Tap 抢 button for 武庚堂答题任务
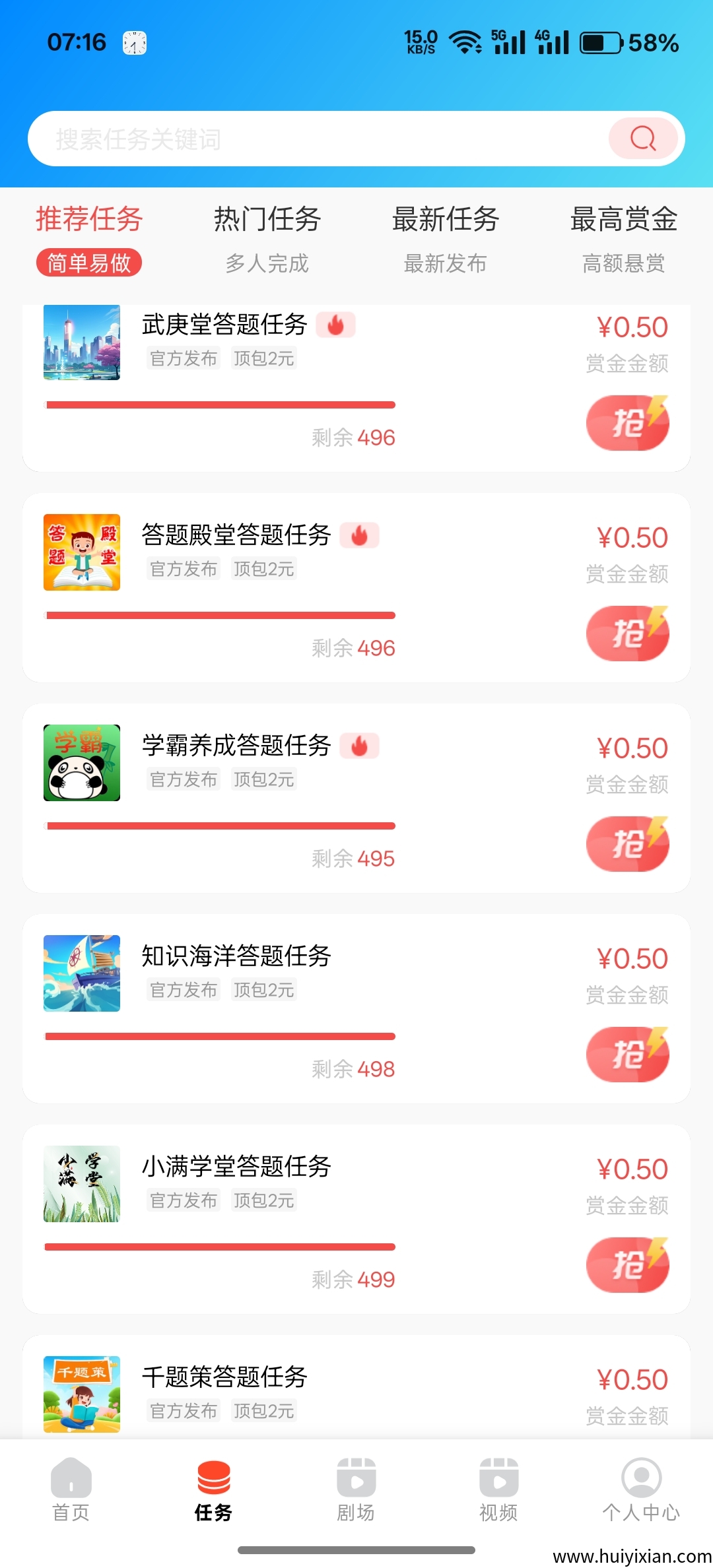 pyautogui.click(x=627, y=422)
